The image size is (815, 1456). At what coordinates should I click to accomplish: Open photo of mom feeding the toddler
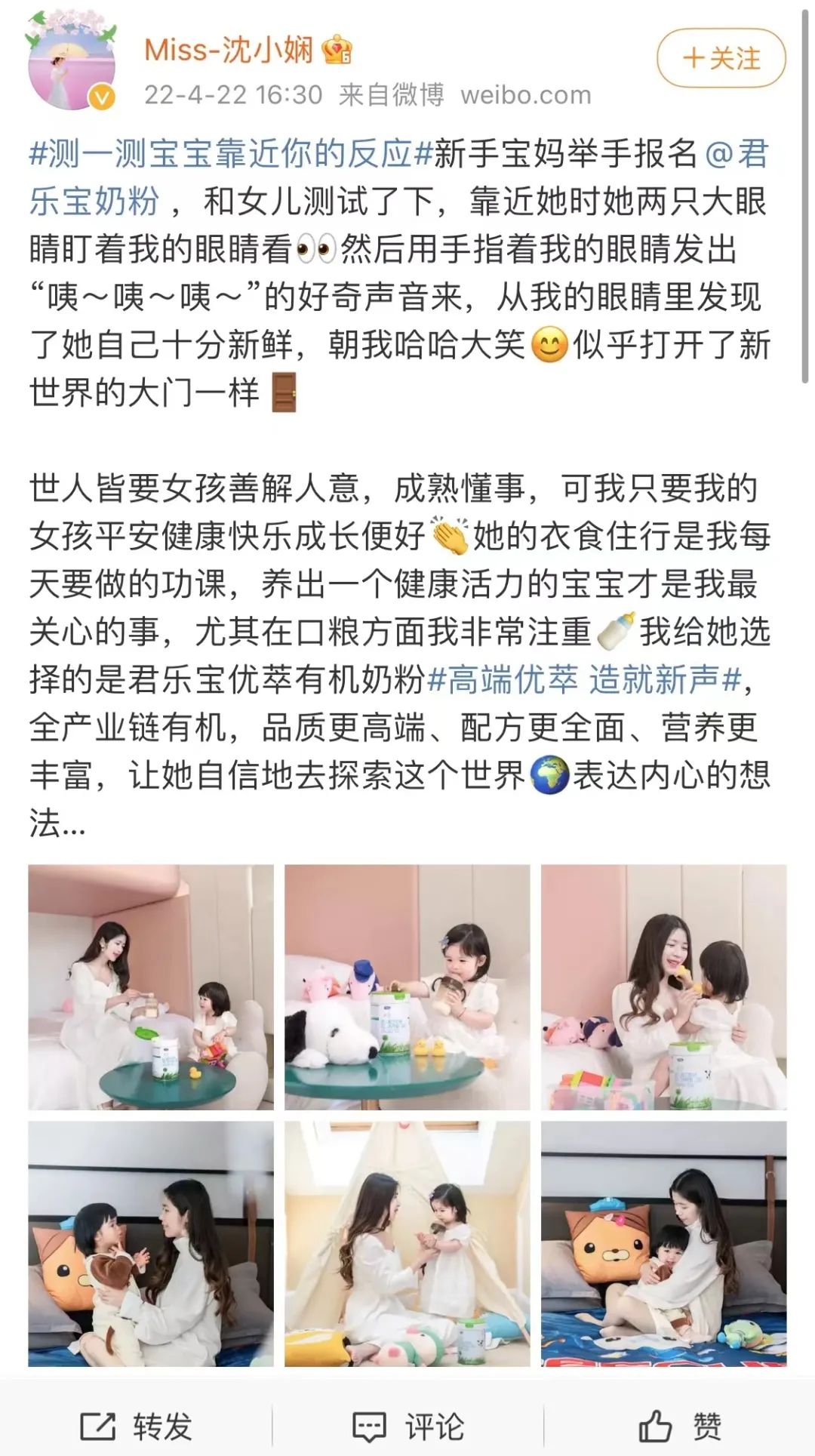click(x=663, y=987)
